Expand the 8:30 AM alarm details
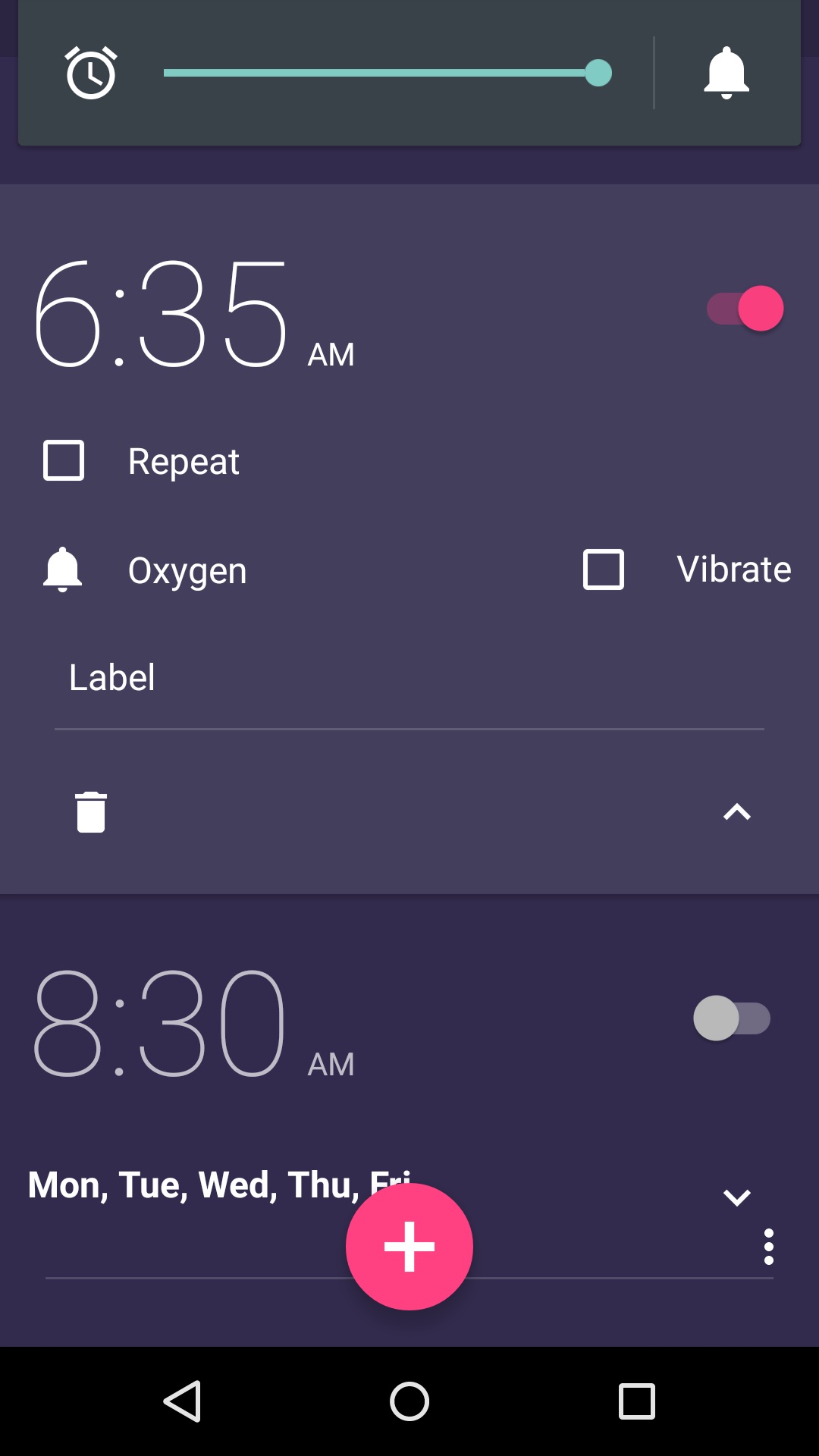 point(737,1197)
